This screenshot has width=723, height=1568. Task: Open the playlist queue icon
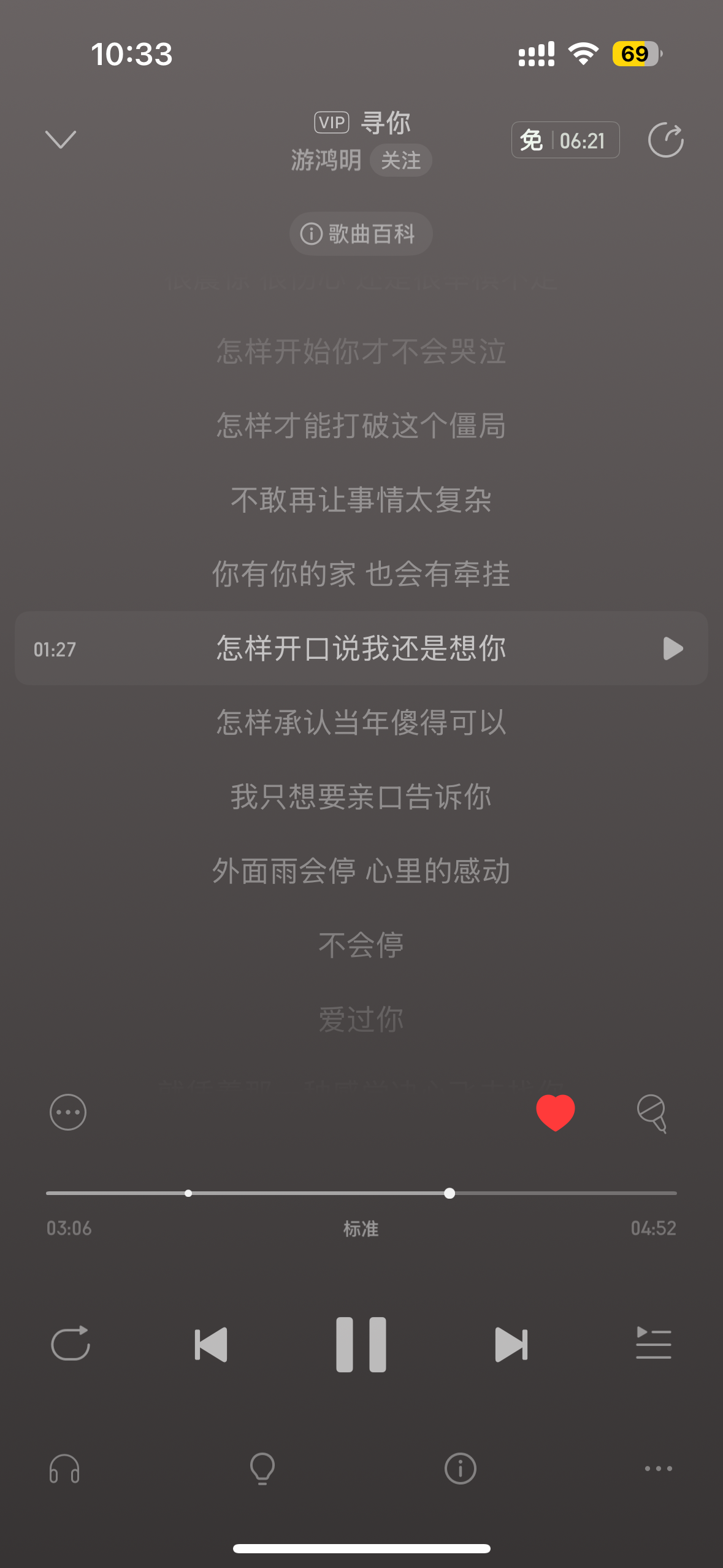654,1343
